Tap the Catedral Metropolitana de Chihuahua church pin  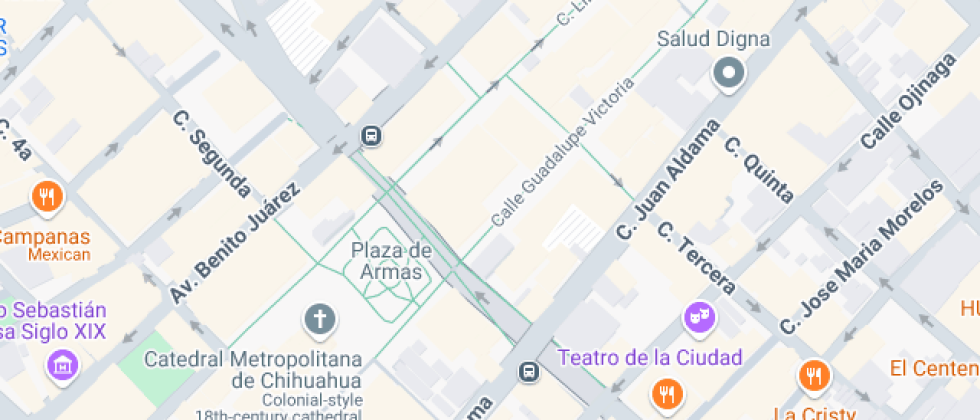point(319,320)
